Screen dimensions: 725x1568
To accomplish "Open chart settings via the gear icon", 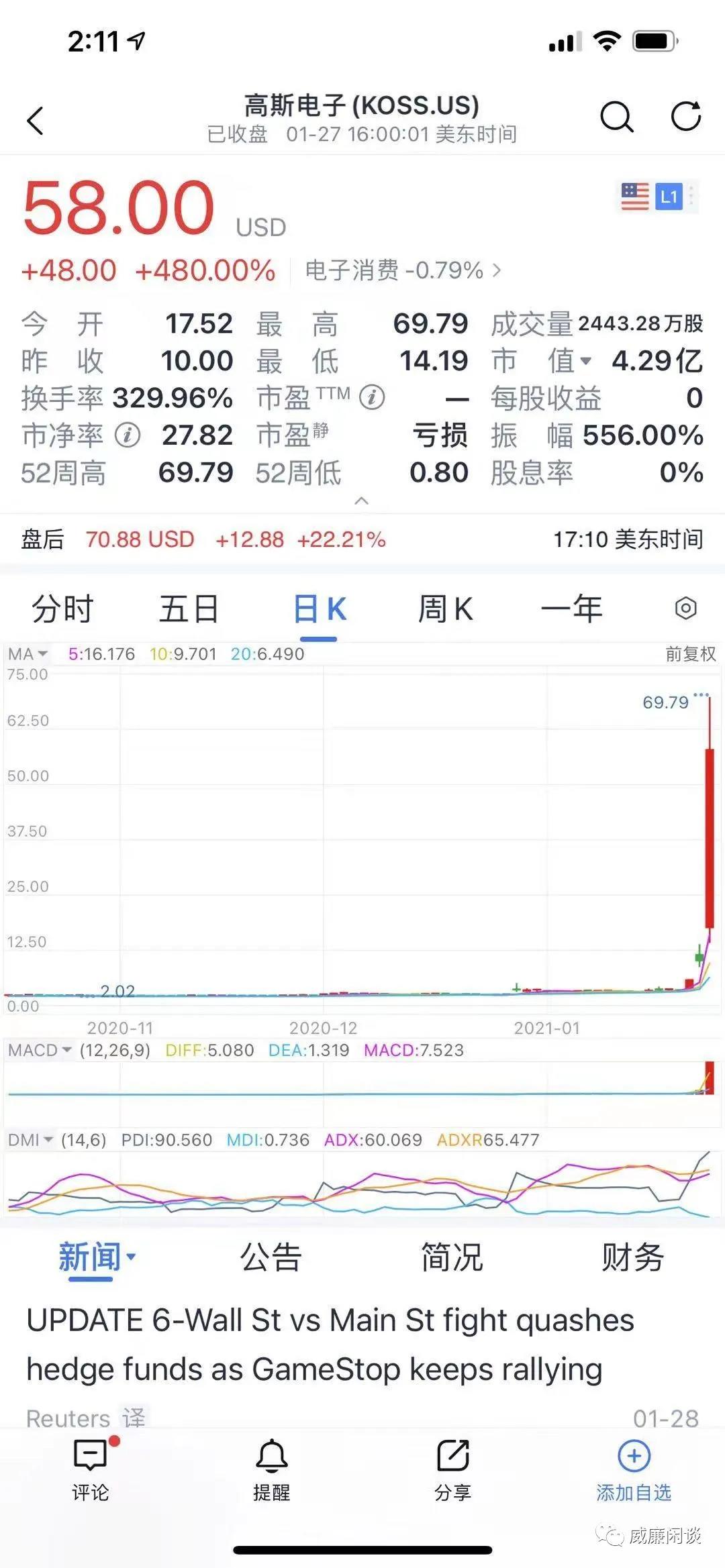I will point(685,608).
